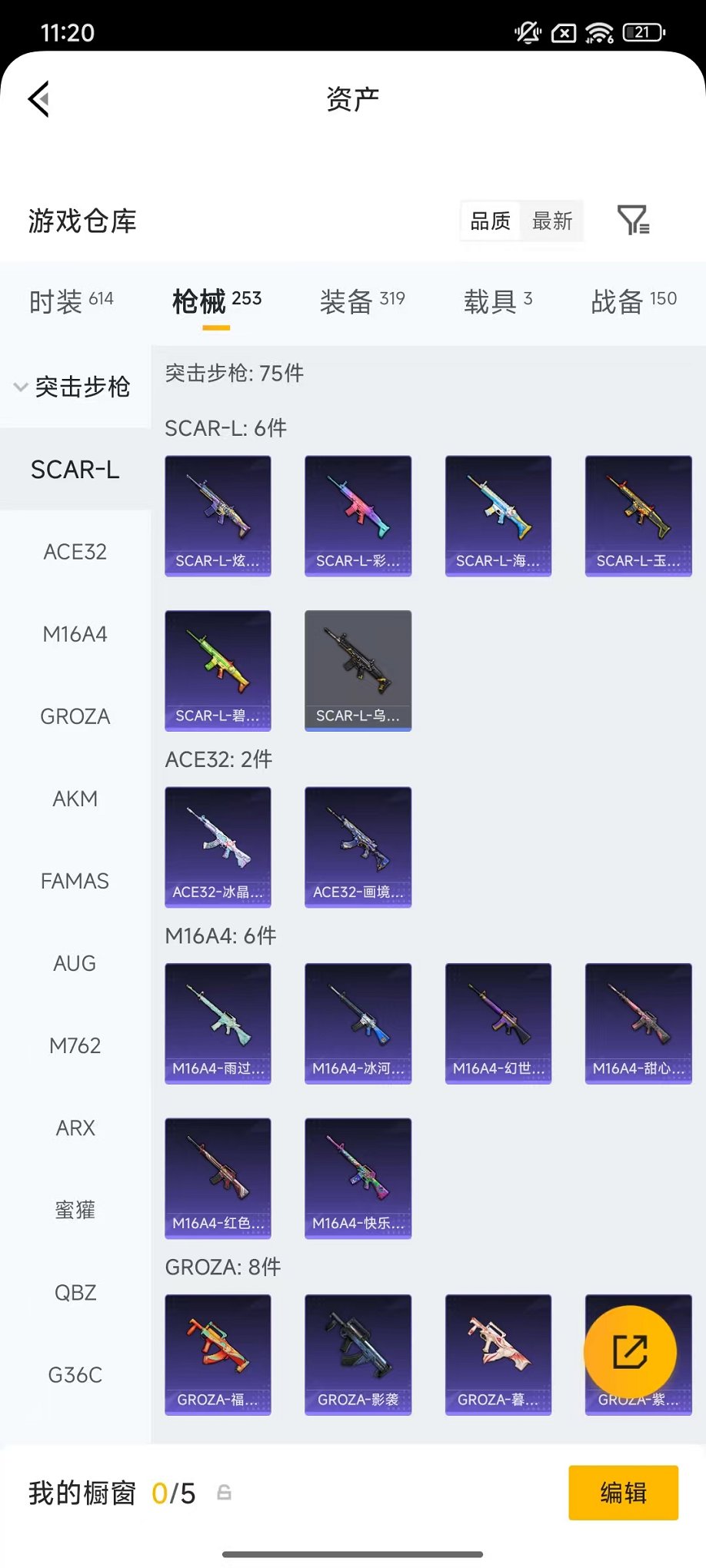Open the filter funnel icon
706x1568 pixels.
[x=633, y=221]
